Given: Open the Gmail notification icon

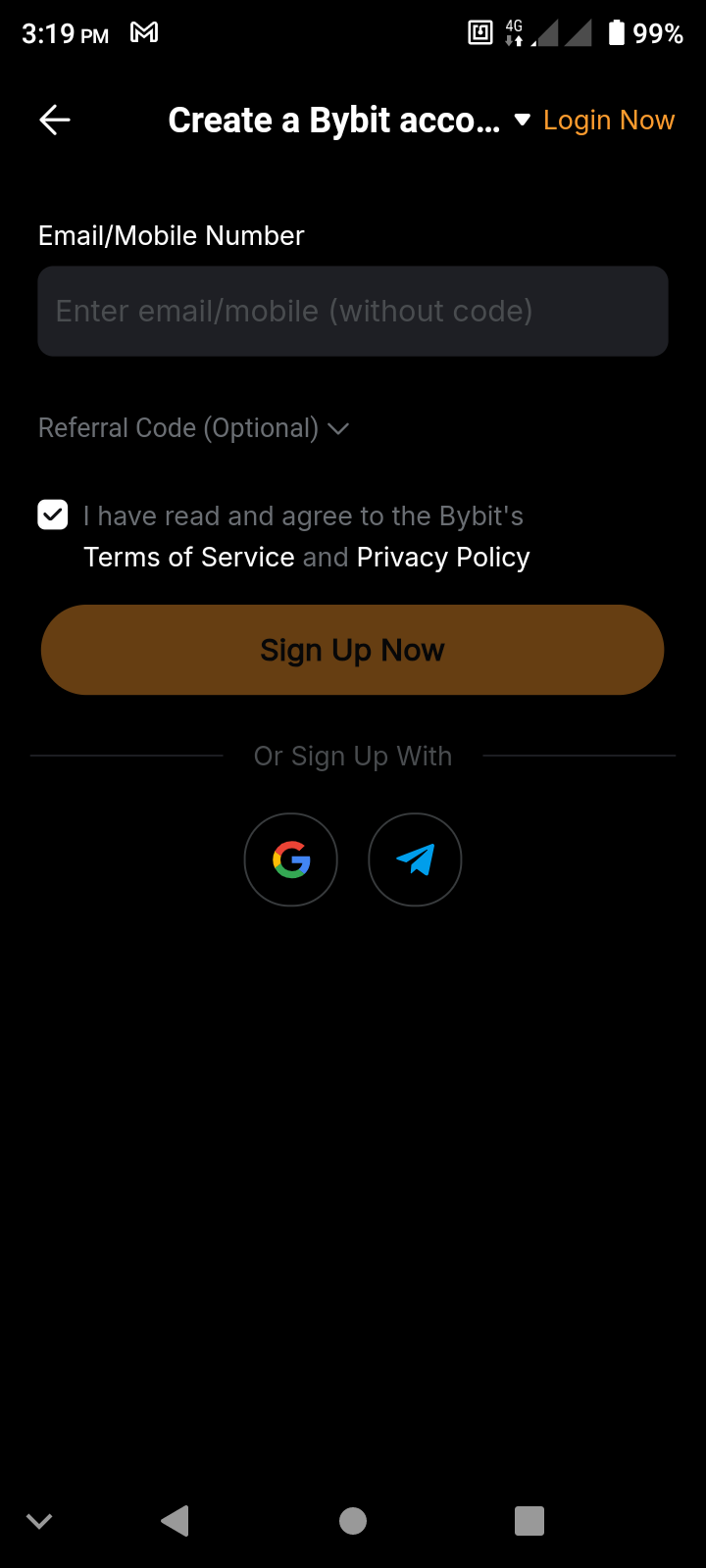Looking at the screenshot, I should tap(144, 31).
